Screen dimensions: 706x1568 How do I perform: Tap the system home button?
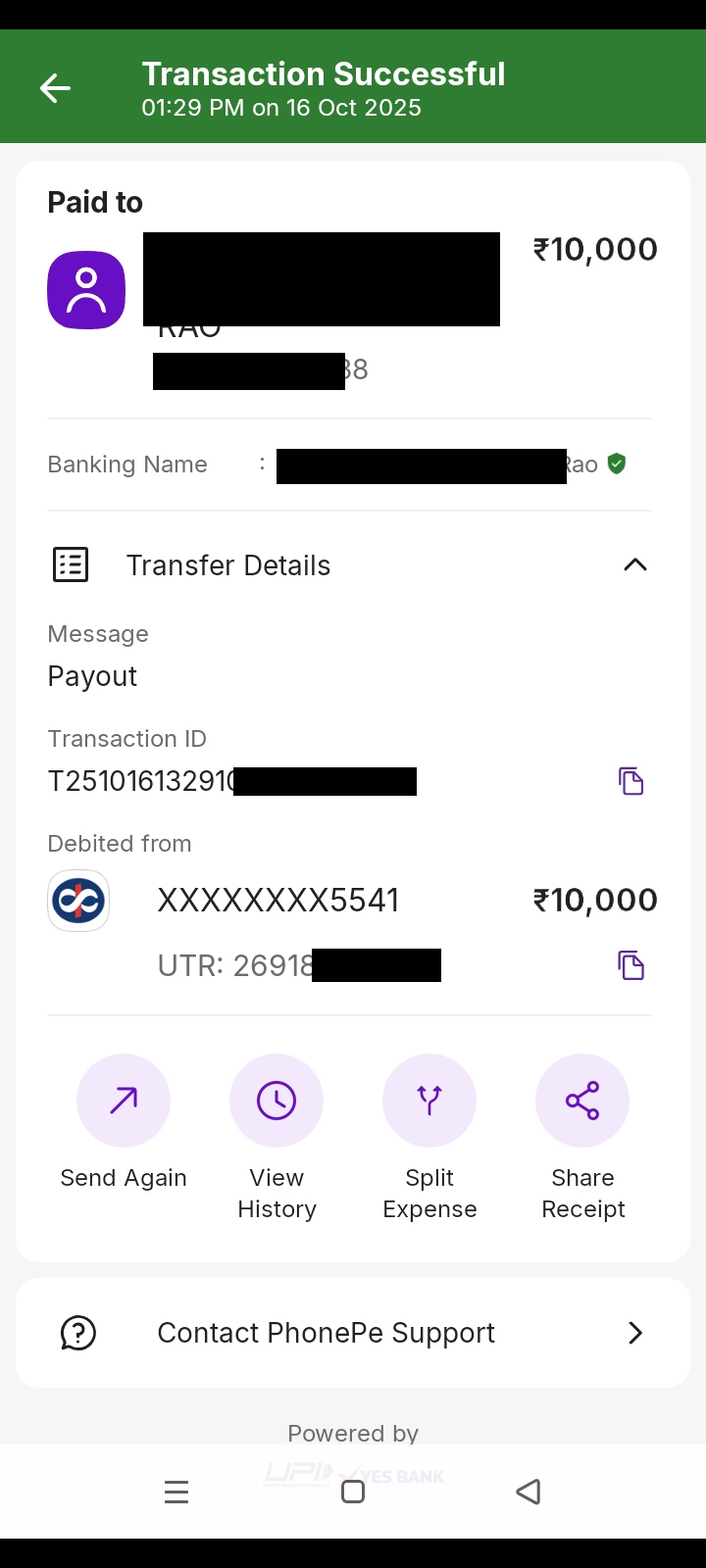pos(353,1492)
